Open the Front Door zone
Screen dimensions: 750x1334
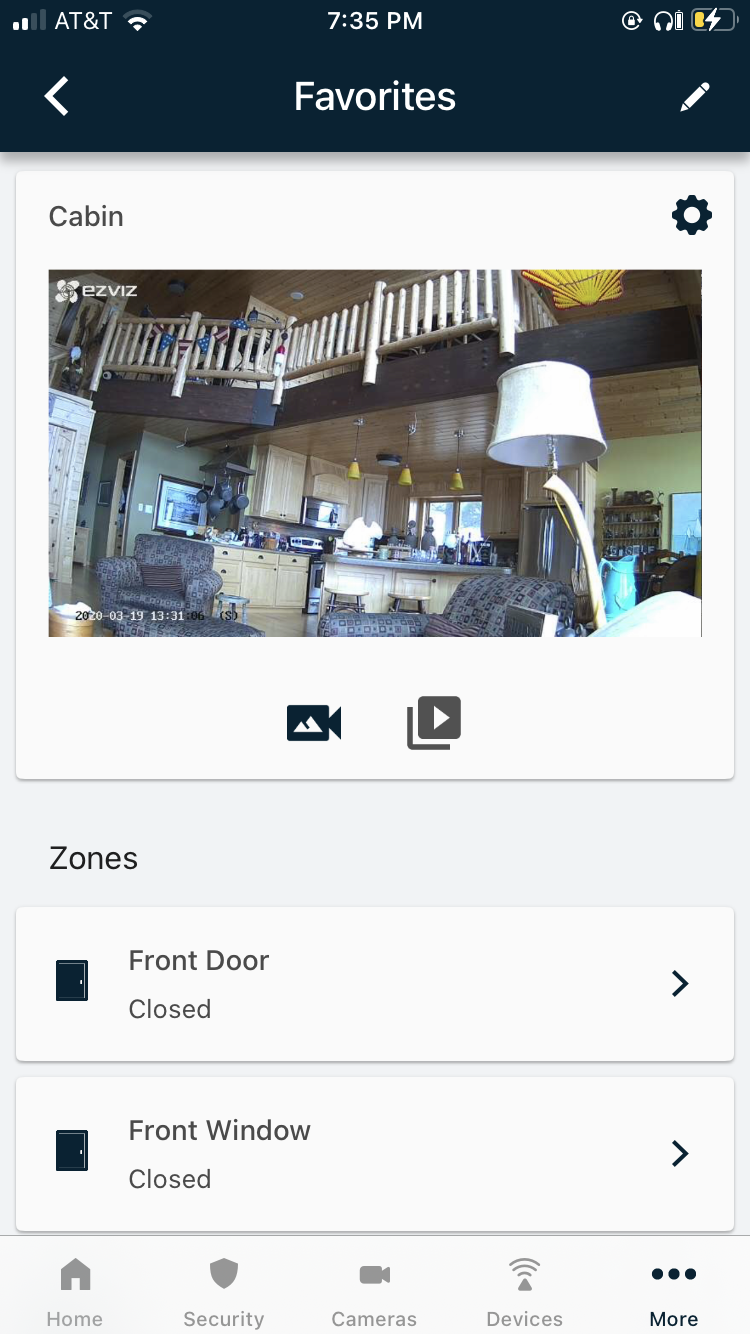(375, 984)
